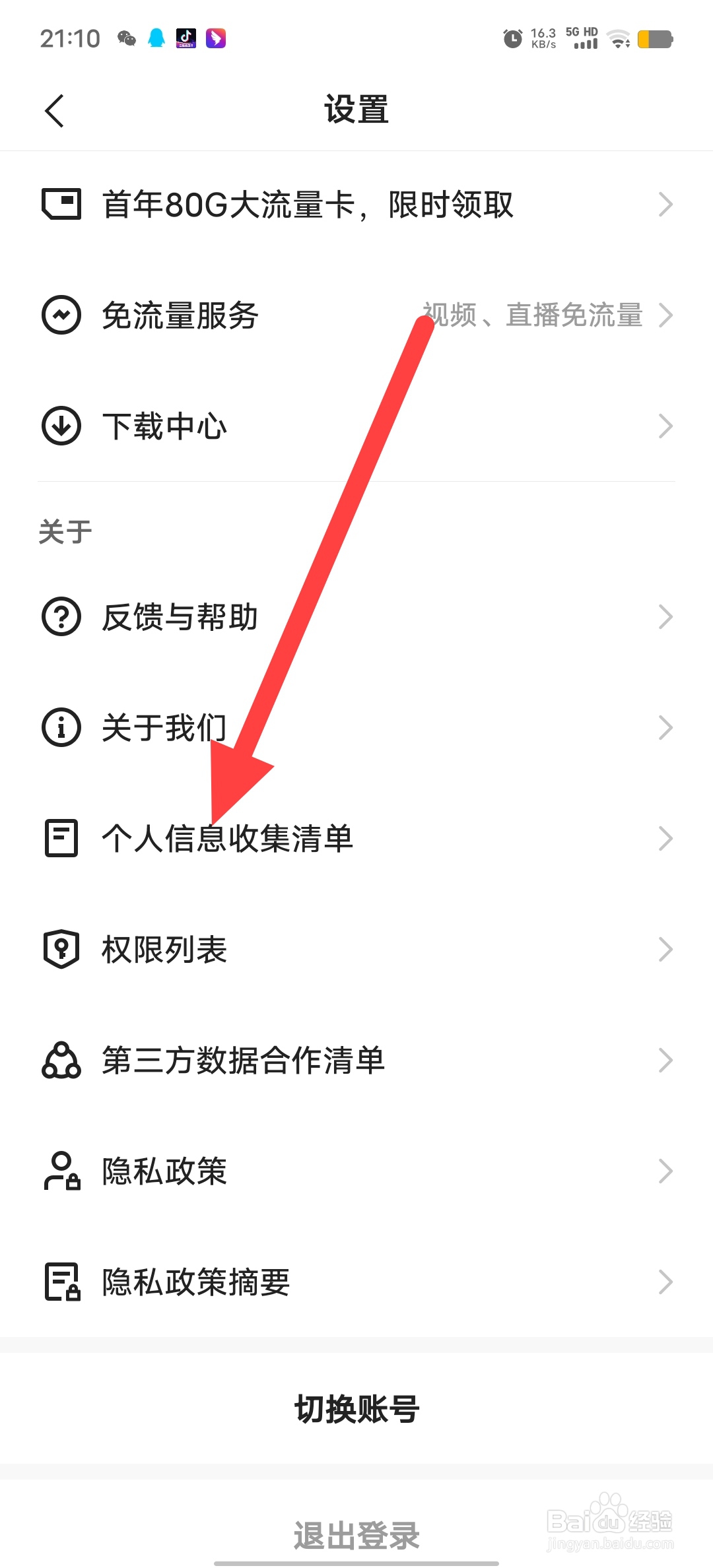
Task: Select the info icon next to 关于我们
Action: point(61,728)
